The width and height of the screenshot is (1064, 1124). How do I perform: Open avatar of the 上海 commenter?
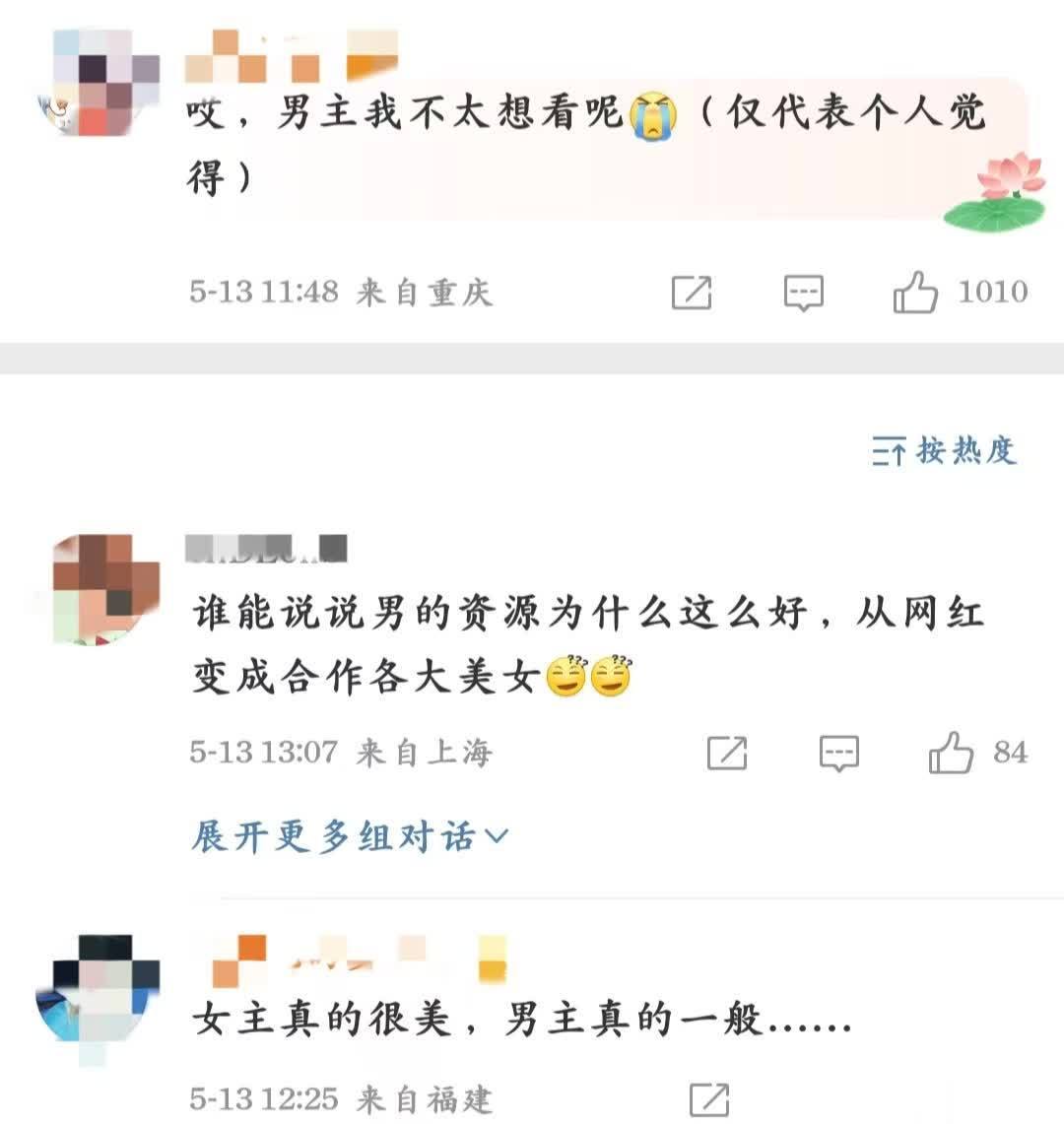pos(104,588)
